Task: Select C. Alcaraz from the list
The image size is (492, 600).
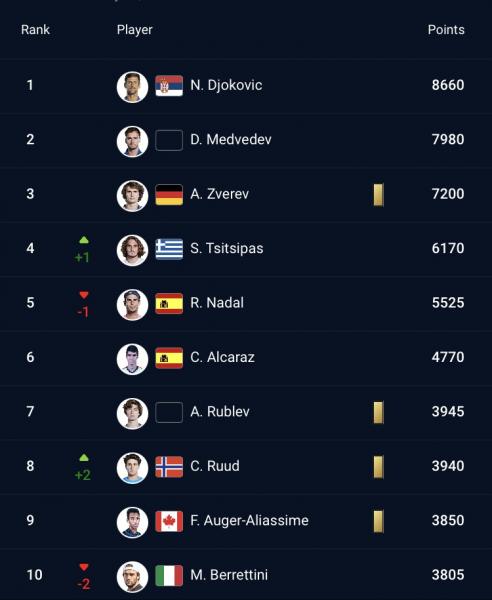Action: click(x=246, y=358)
